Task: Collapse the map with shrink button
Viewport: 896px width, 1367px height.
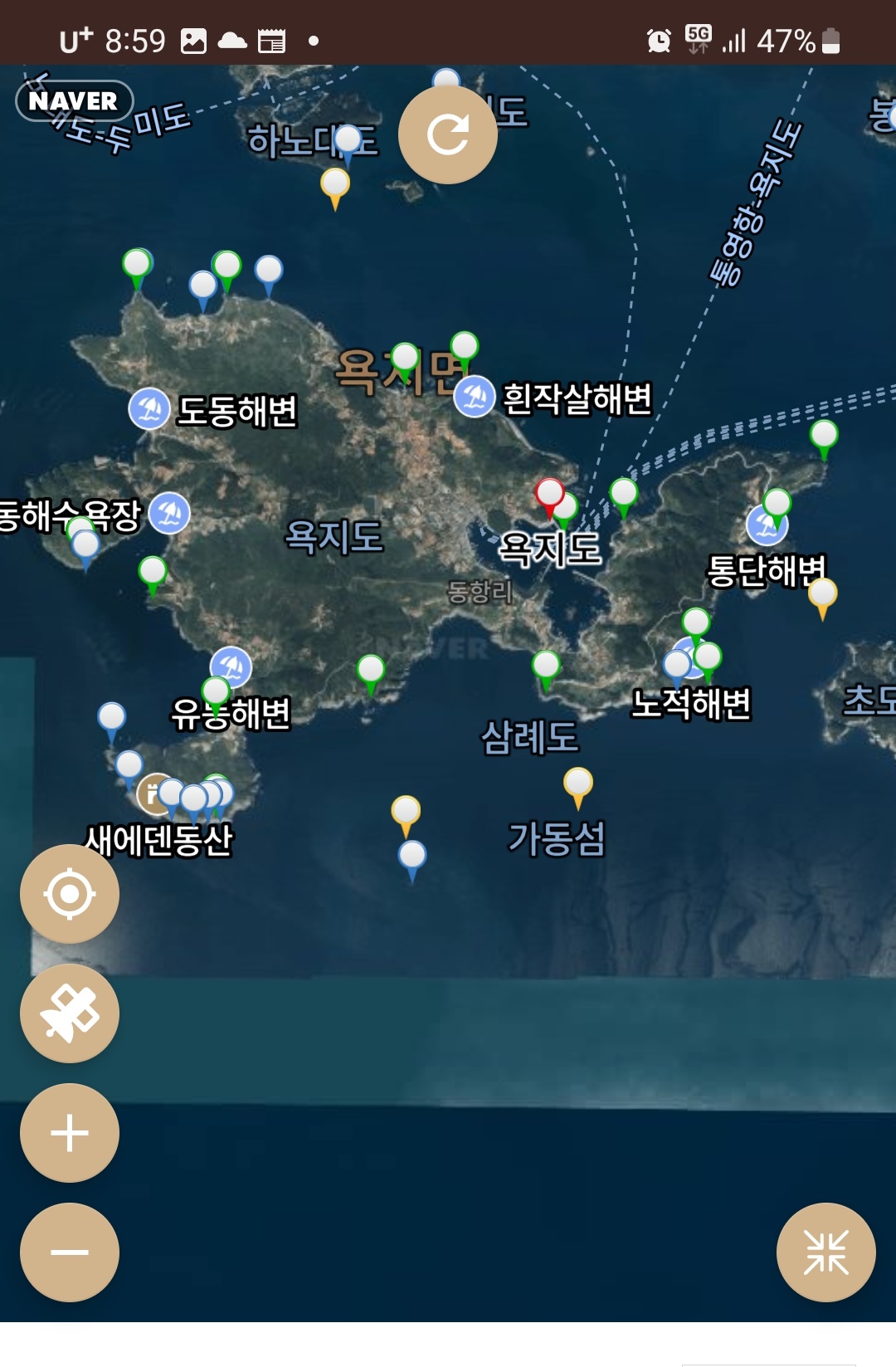Action: coord(825,1252)
